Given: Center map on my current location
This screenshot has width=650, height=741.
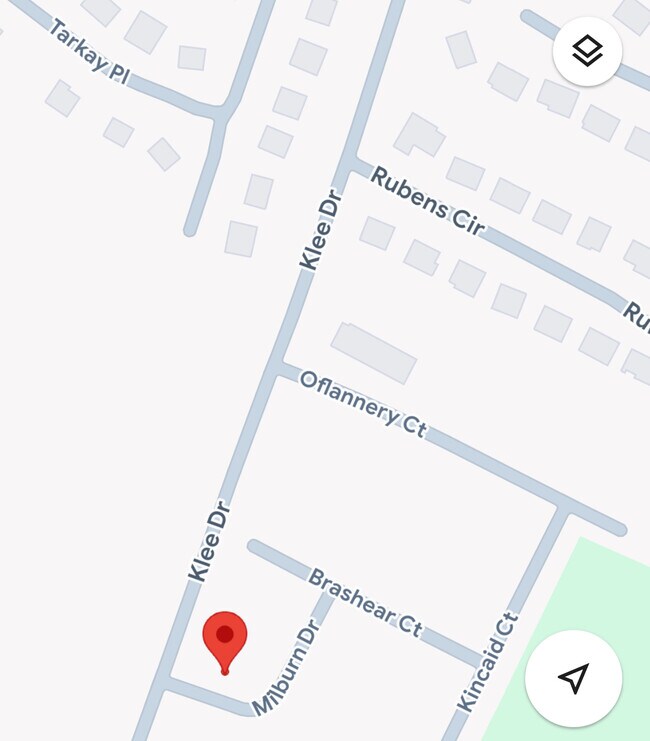Looking at the screenshot, I should pyautogui.click(x=573, y=678).
